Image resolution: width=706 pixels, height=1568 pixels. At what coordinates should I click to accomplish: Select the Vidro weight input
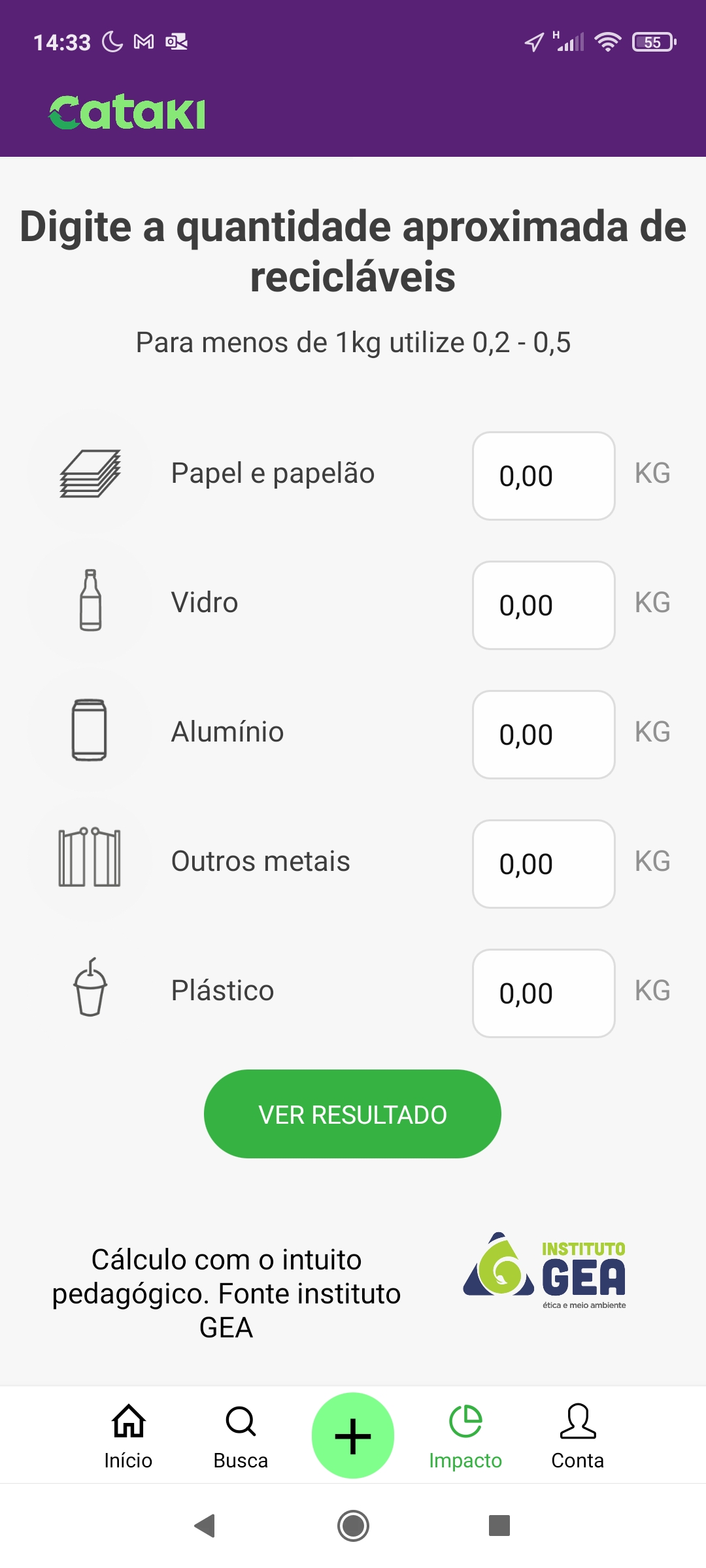pos(543,605)
